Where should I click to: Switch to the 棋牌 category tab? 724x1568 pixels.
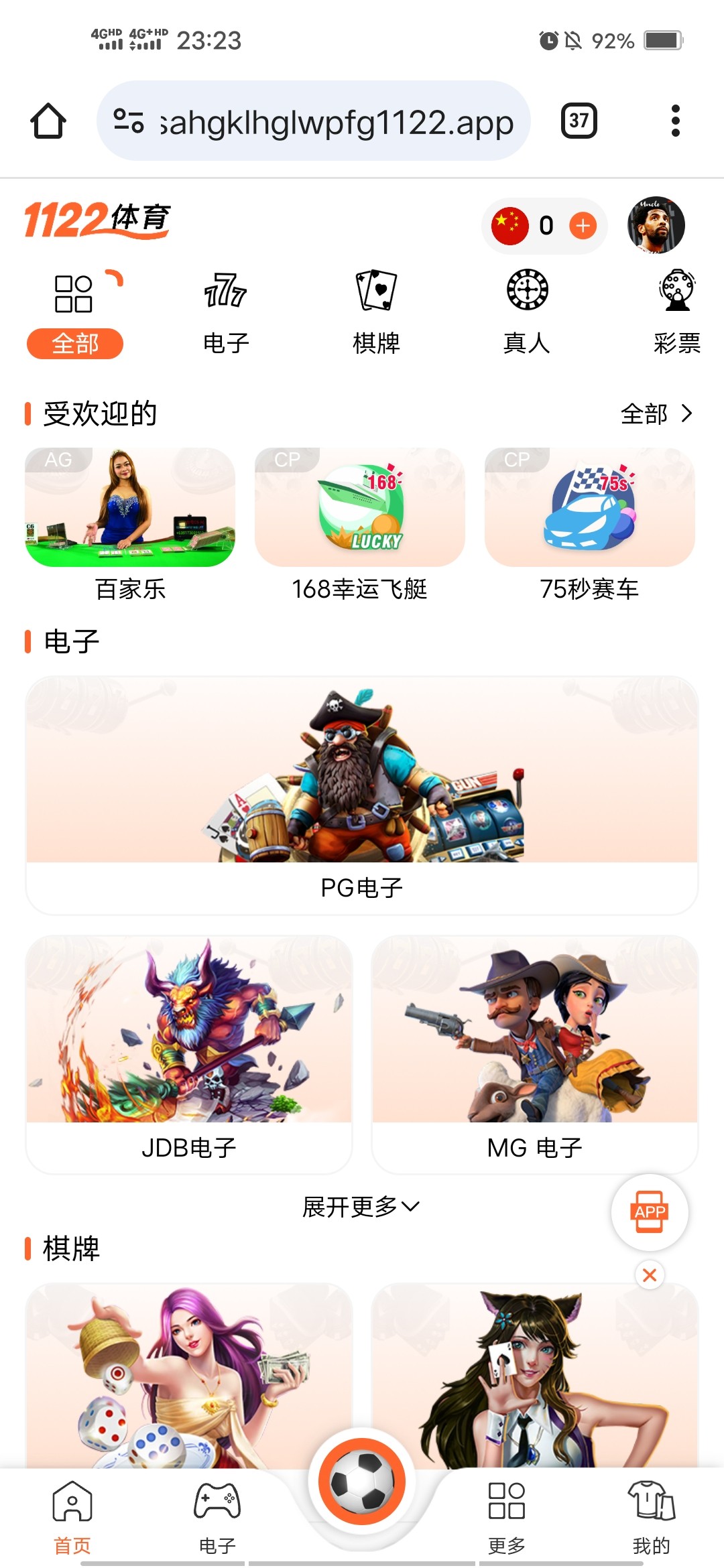point(376,312)
